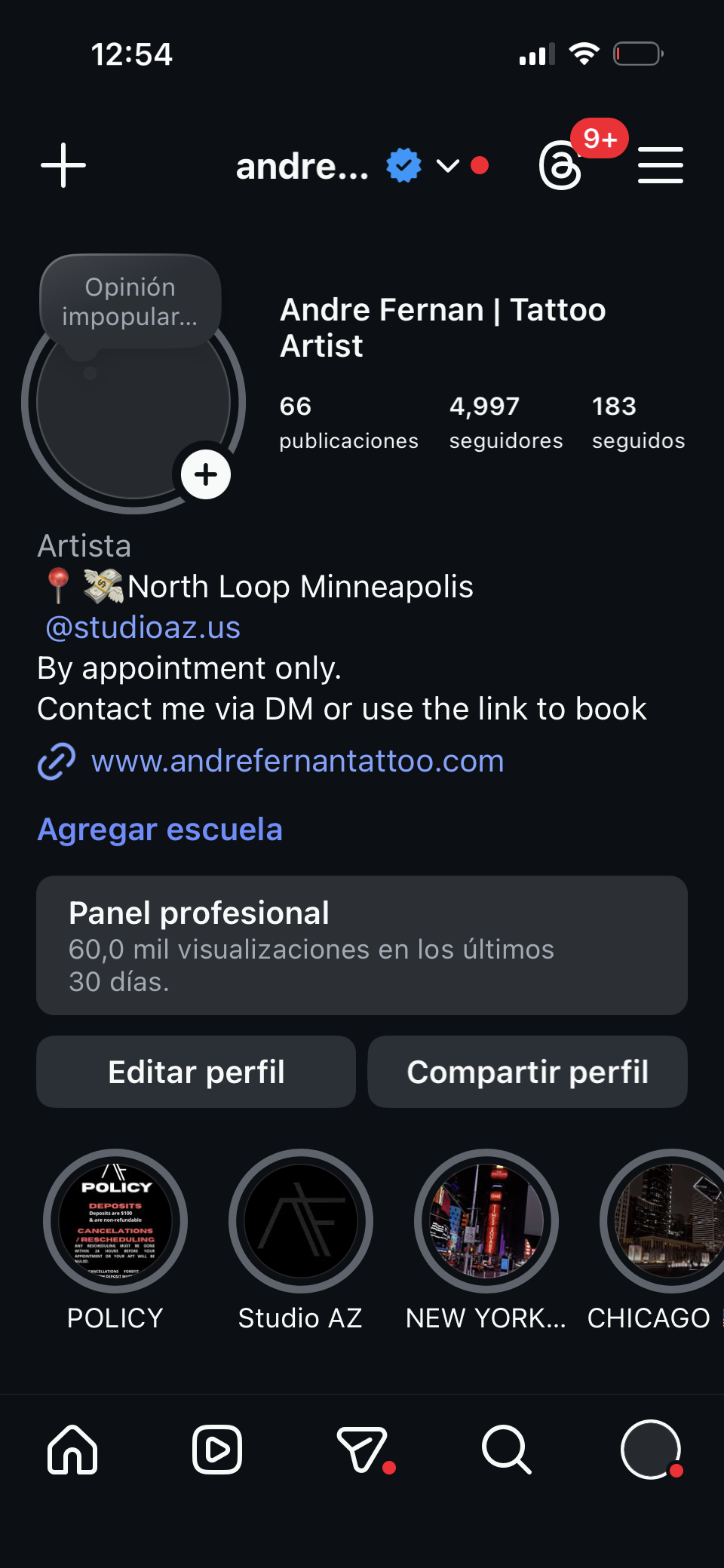Open the @studioaz.us profile mention

pyautogui.click(x=143, y=628)
